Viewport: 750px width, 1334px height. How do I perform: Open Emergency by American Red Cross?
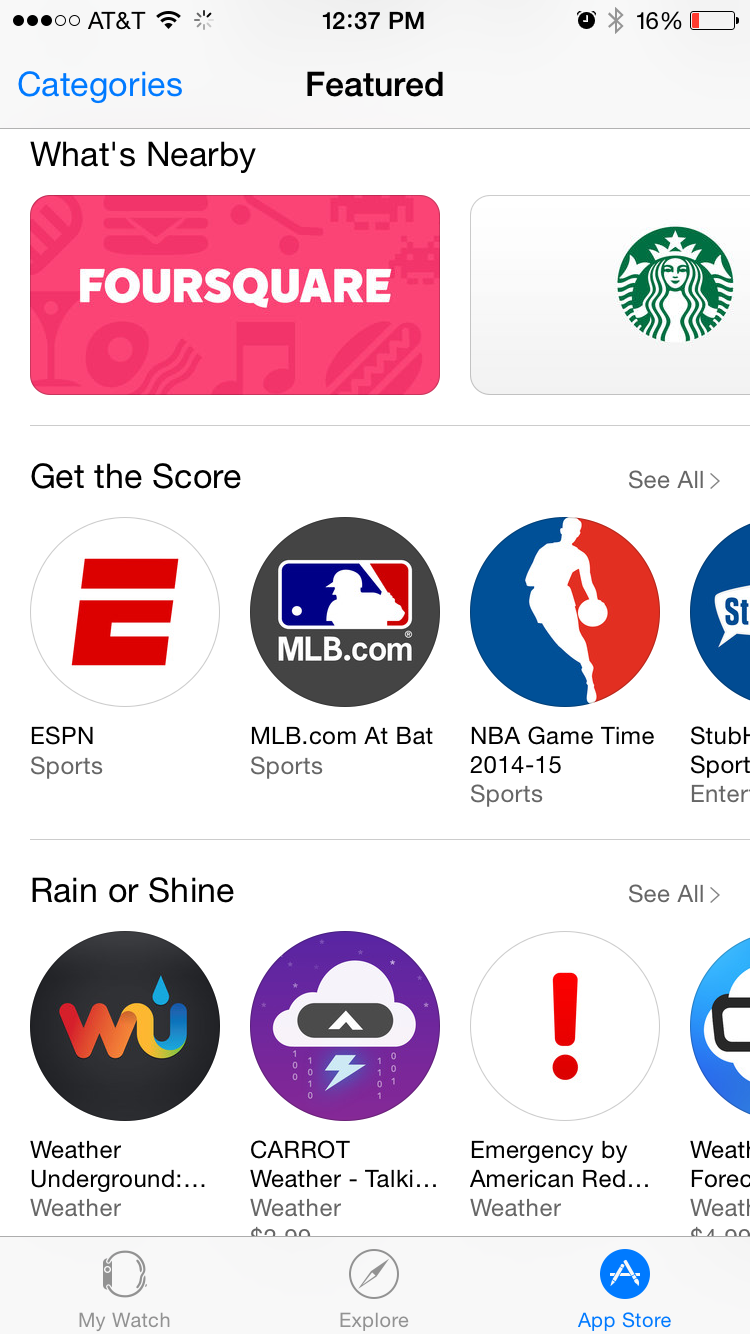[565, 1026]
